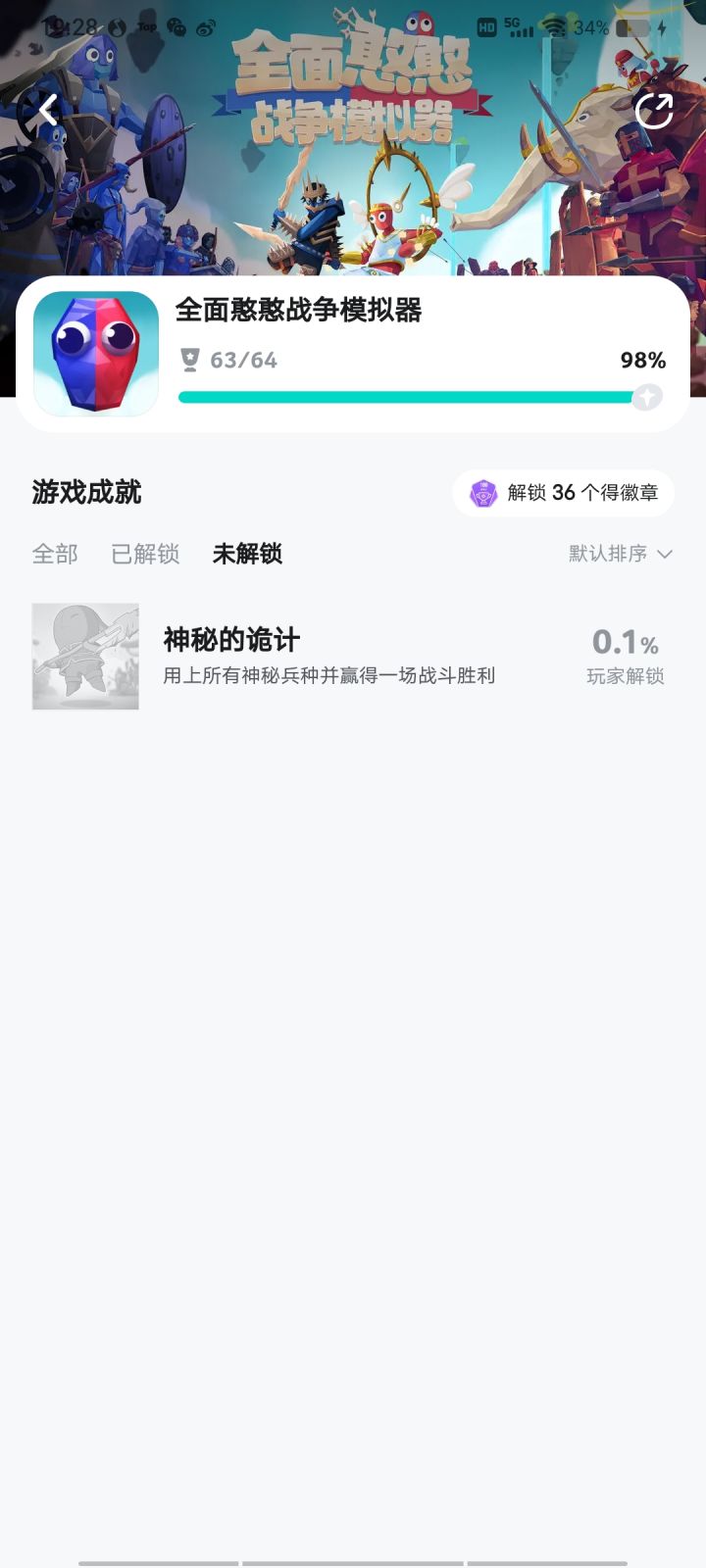Select the 游戏成就 section header
706x1568 pixels.
(x=86, y=493)
